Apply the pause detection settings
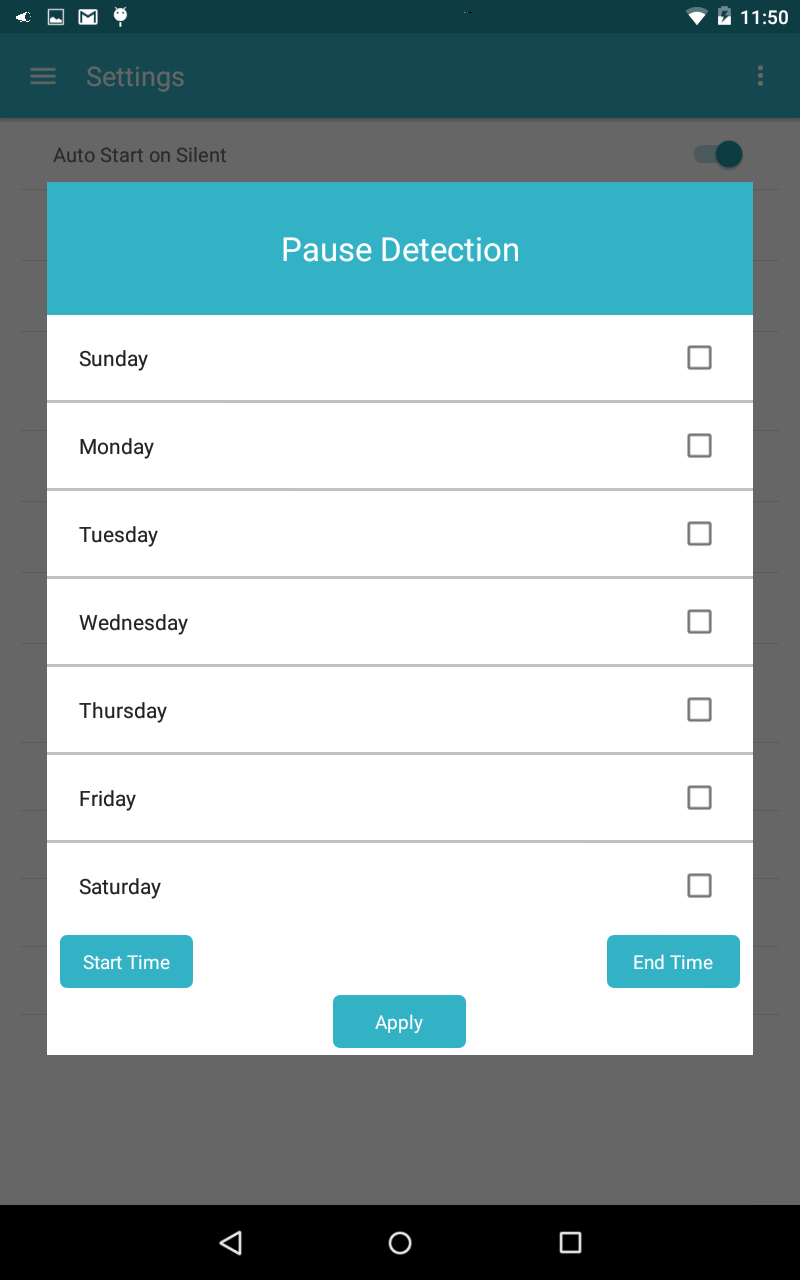The image size is (800, 1280). tap(399, 1022)
